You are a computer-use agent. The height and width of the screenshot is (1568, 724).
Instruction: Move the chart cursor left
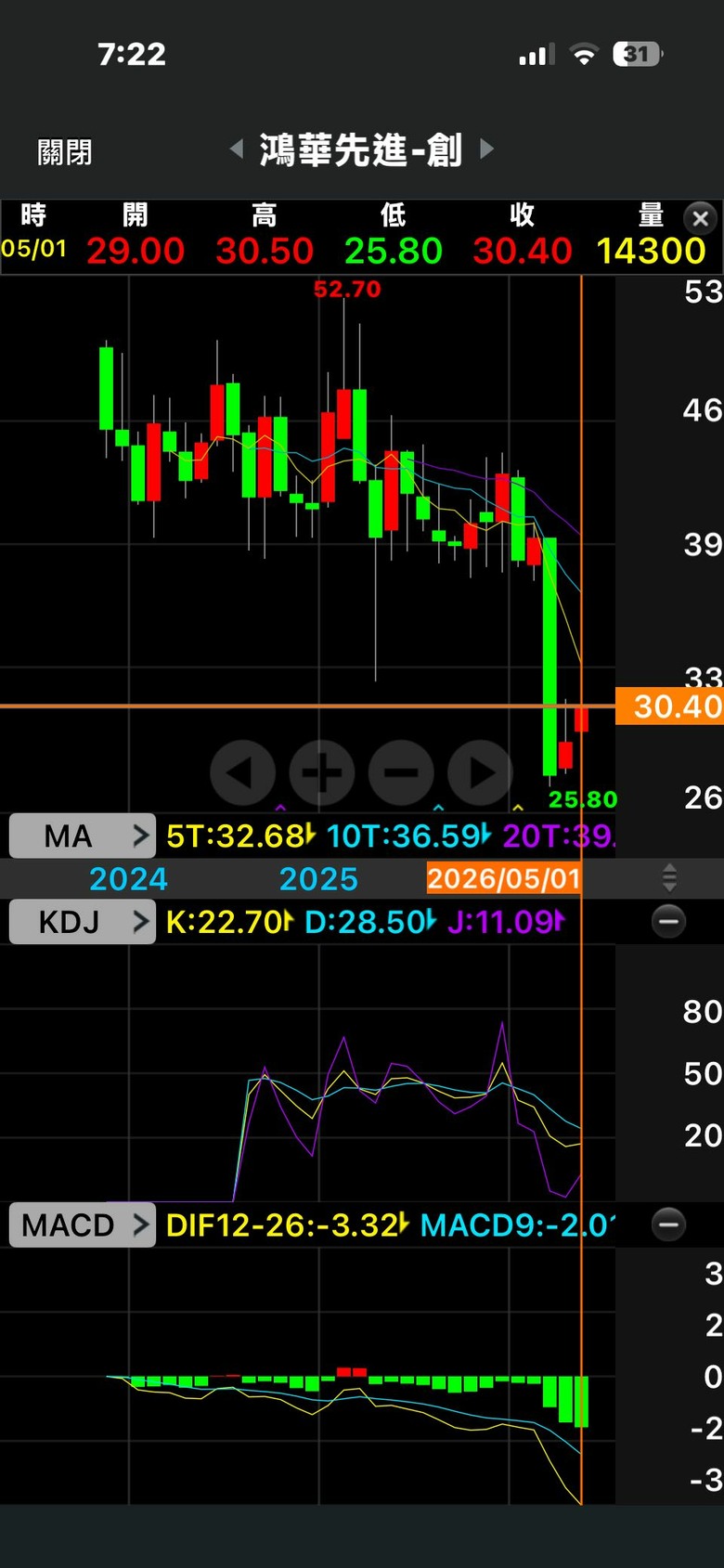(x=242, y=772)
